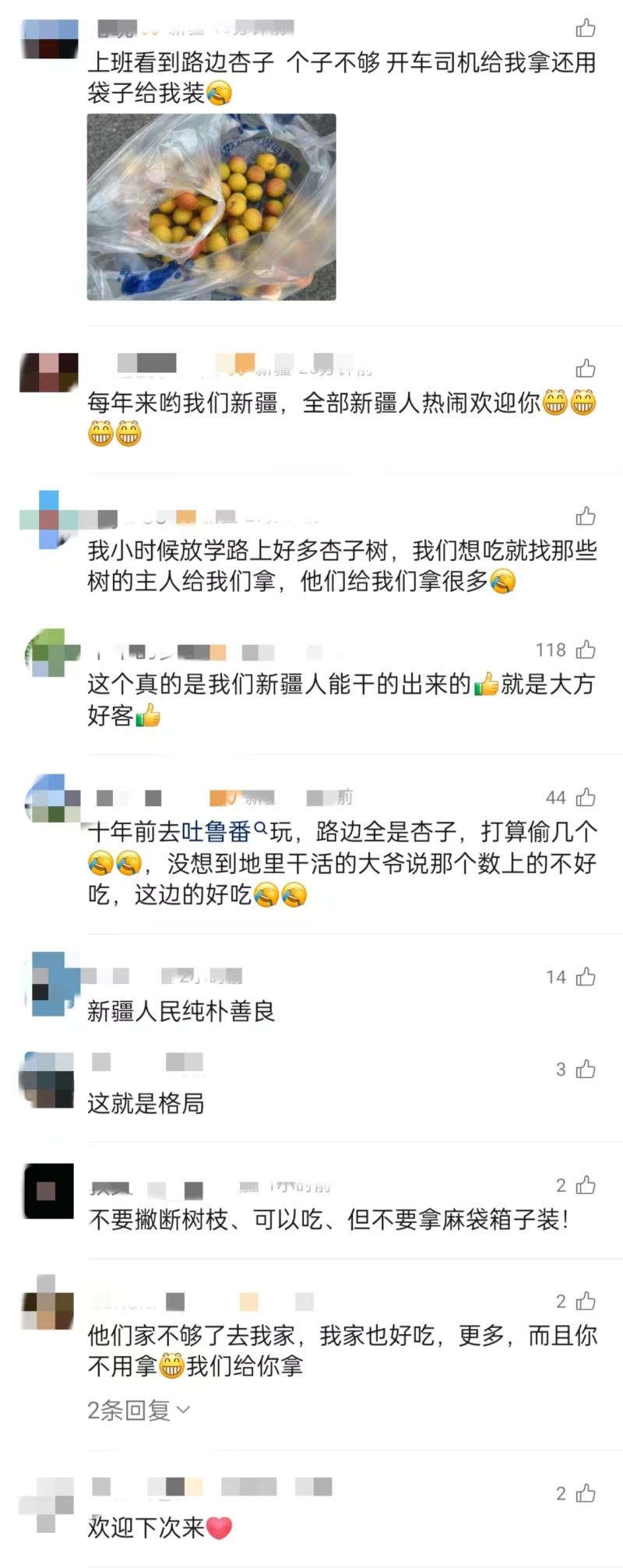
Task: Like the comment about the driver picking apricots
Action: tap(586, 29)
